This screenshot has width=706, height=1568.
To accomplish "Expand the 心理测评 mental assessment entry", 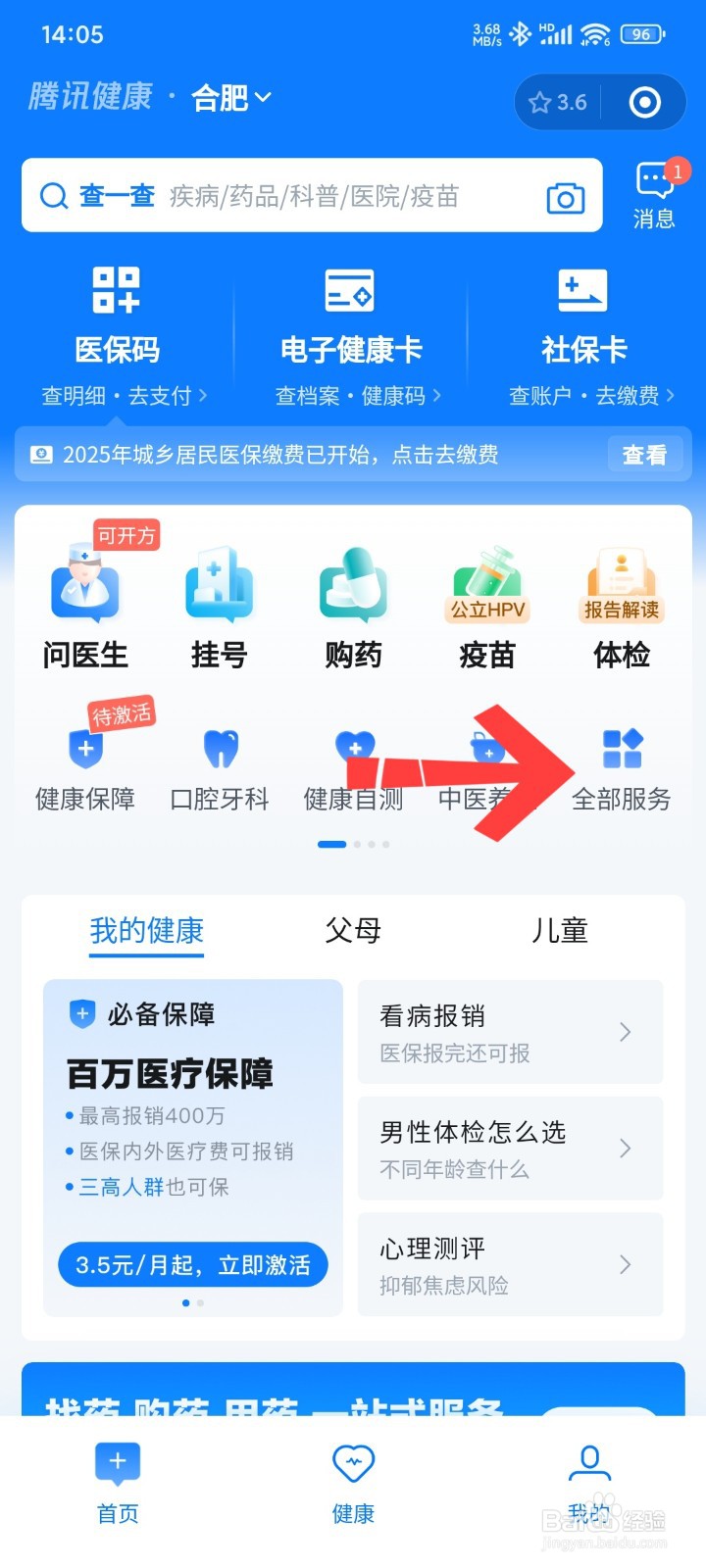I will 510,1264.
